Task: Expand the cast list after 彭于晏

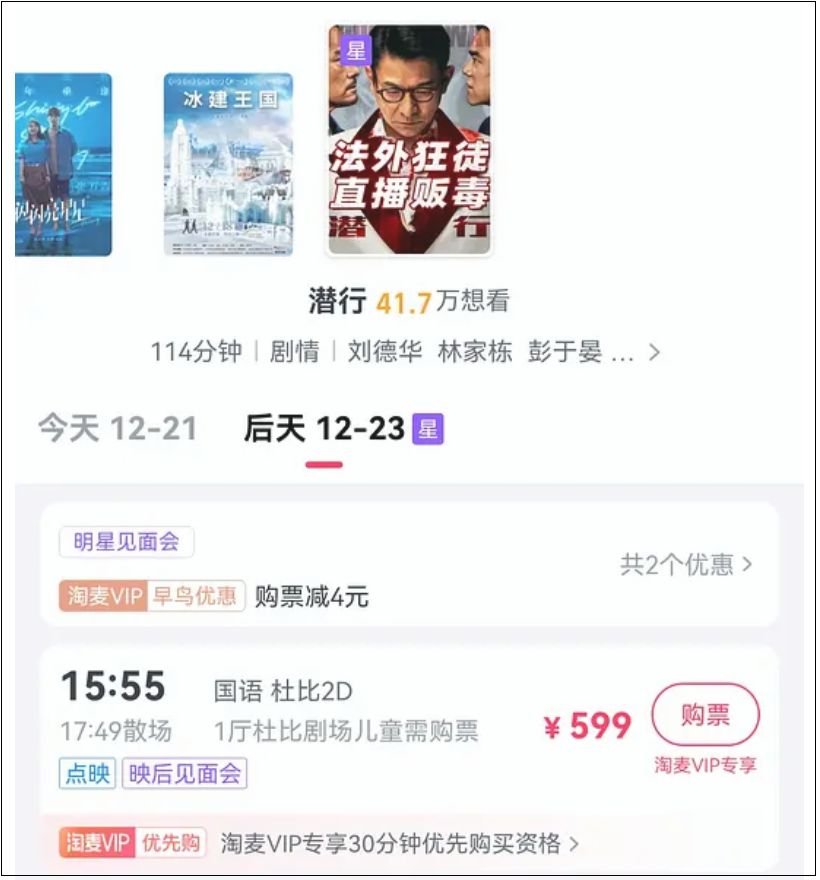Action: [x=654, y=353]
